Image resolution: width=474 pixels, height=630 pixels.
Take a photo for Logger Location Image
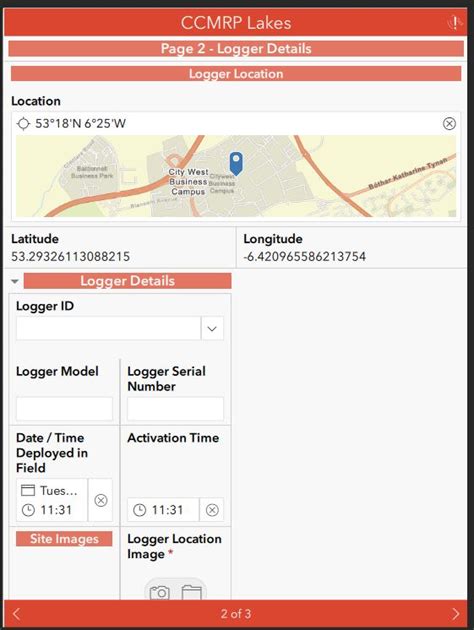pos(159,592)
